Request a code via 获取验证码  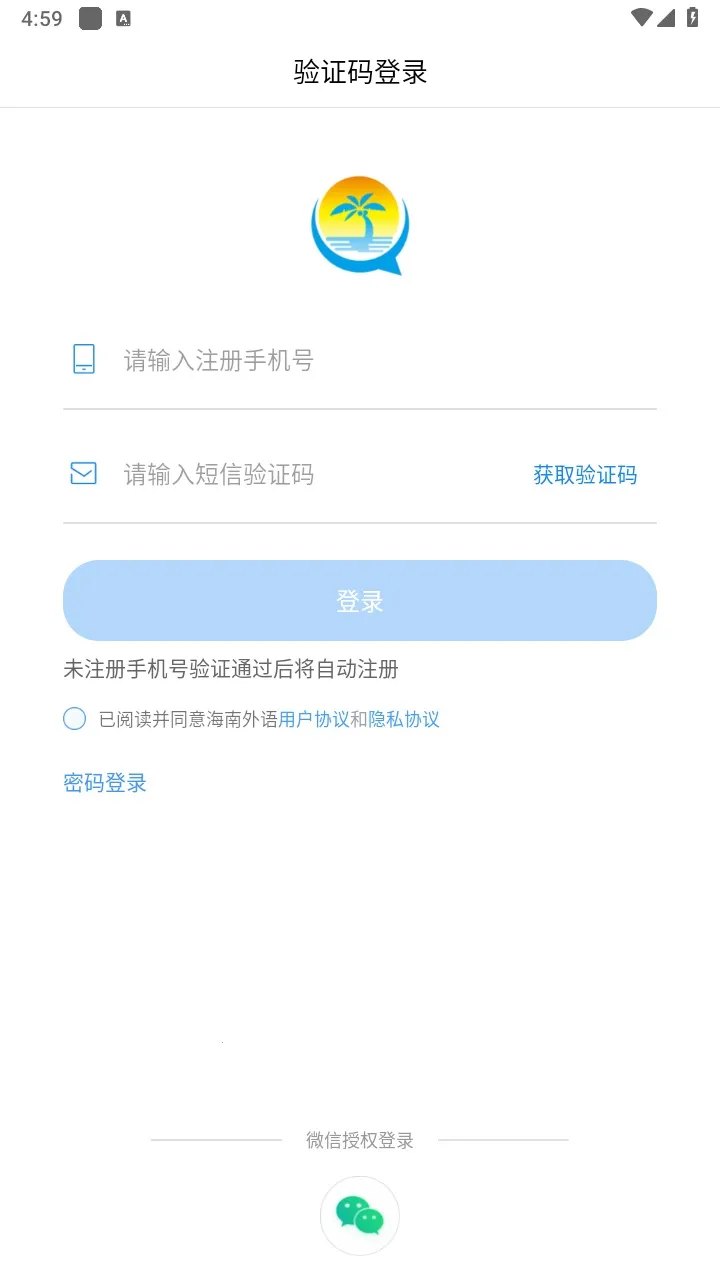pyautogui.click(x=585, y=475)
